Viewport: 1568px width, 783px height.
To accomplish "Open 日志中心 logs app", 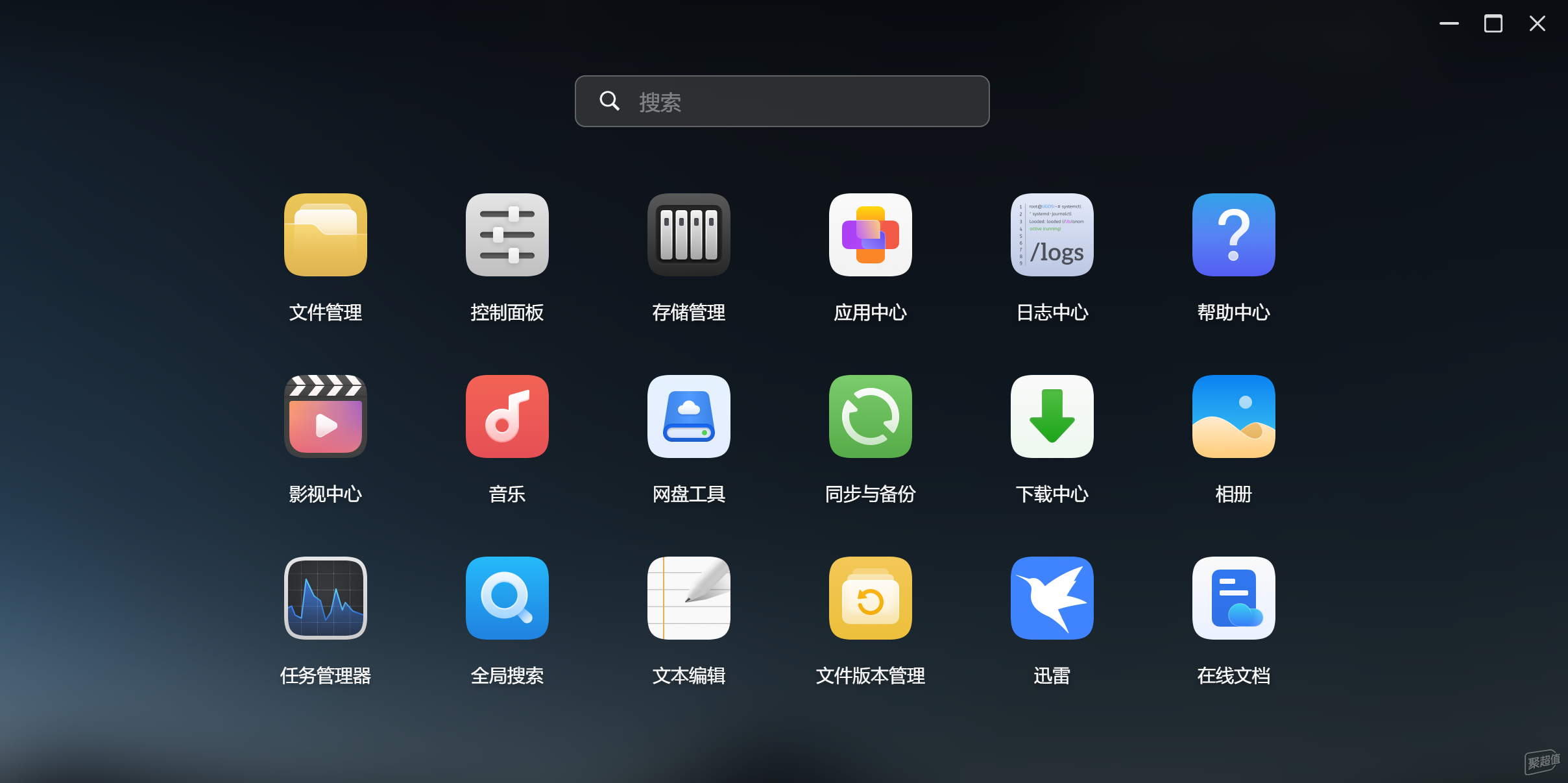I will 1052,235.
